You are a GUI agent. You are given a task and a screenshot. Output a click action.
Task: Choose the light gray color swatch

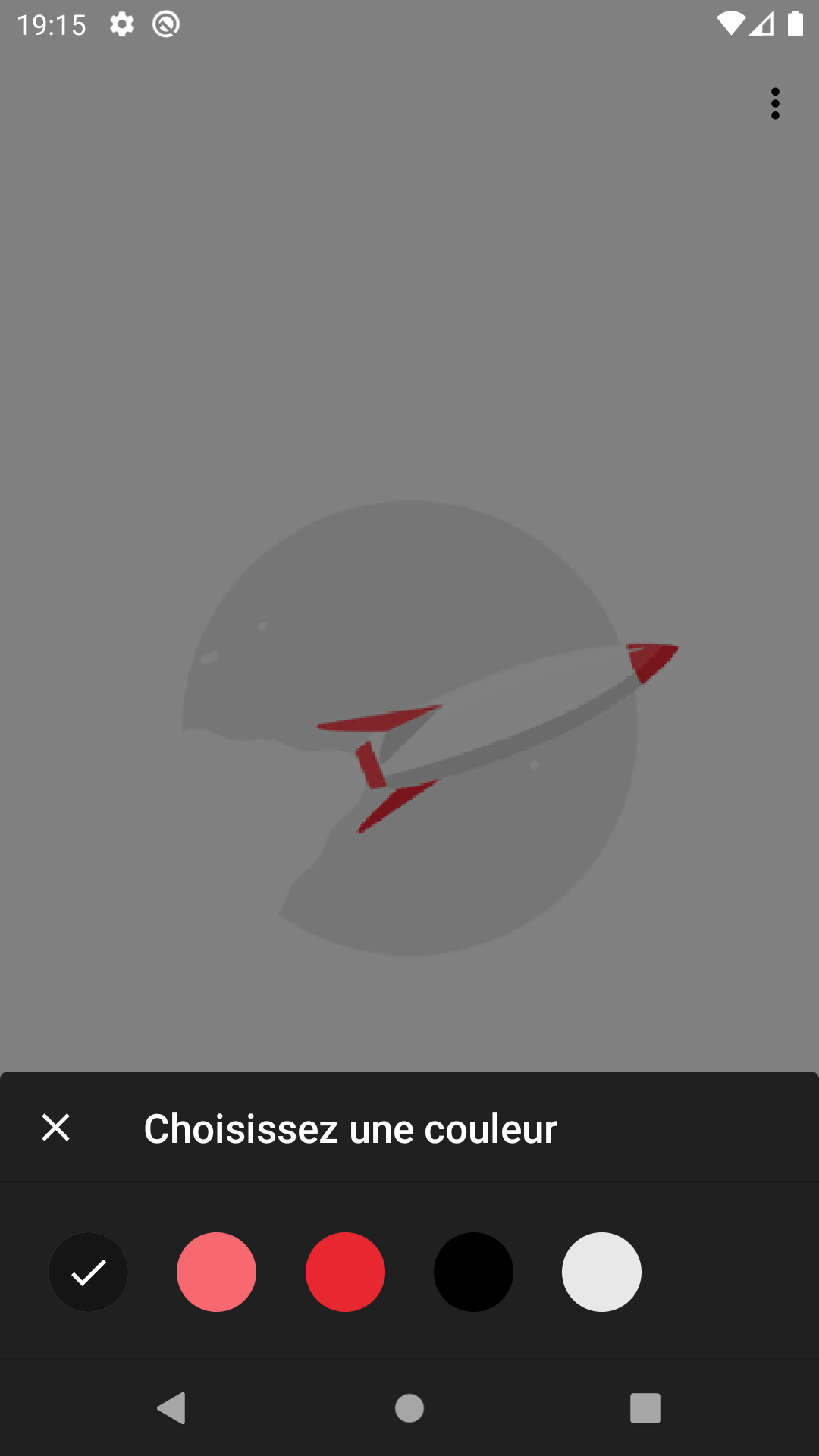601,1272
